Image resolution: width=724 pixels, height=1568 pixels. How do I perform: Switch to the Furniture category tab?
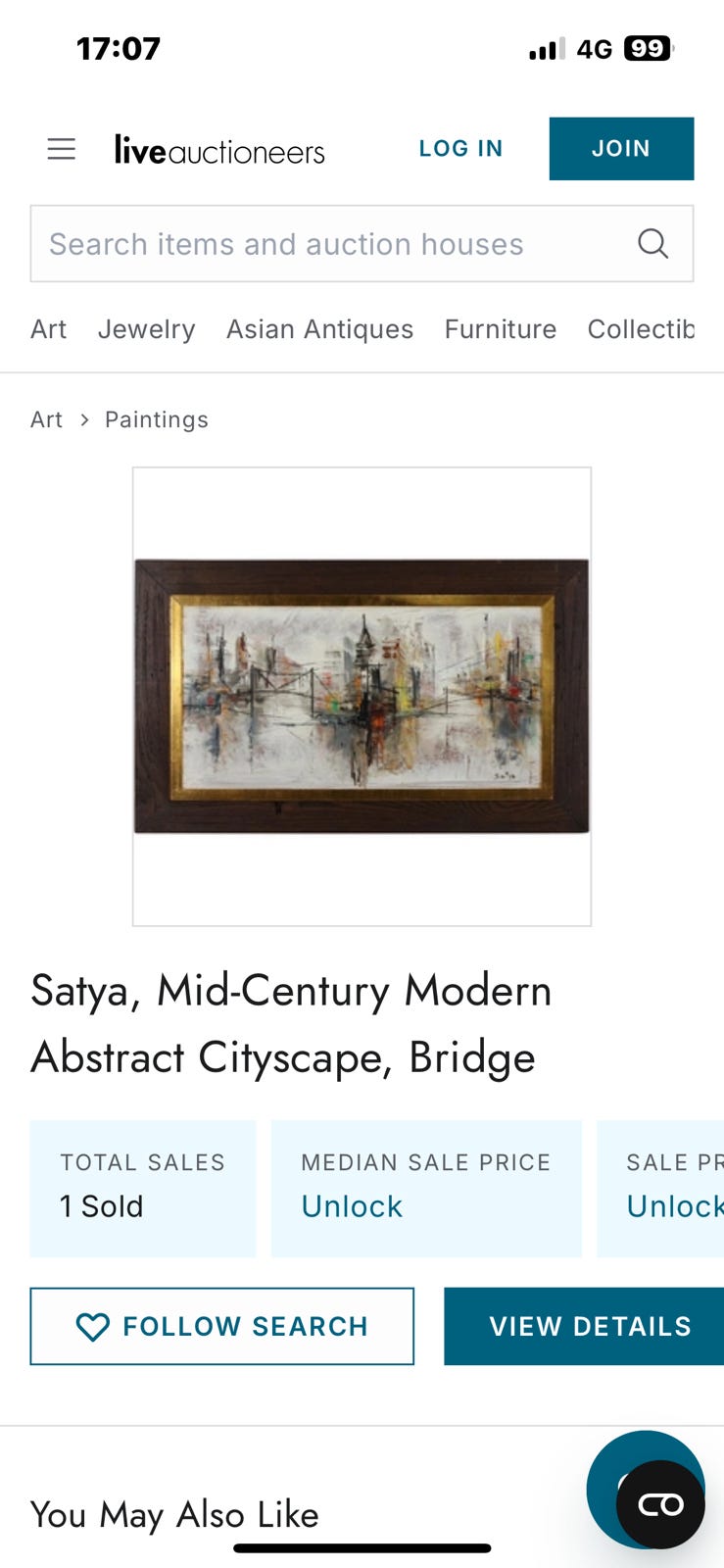[500, 328]
